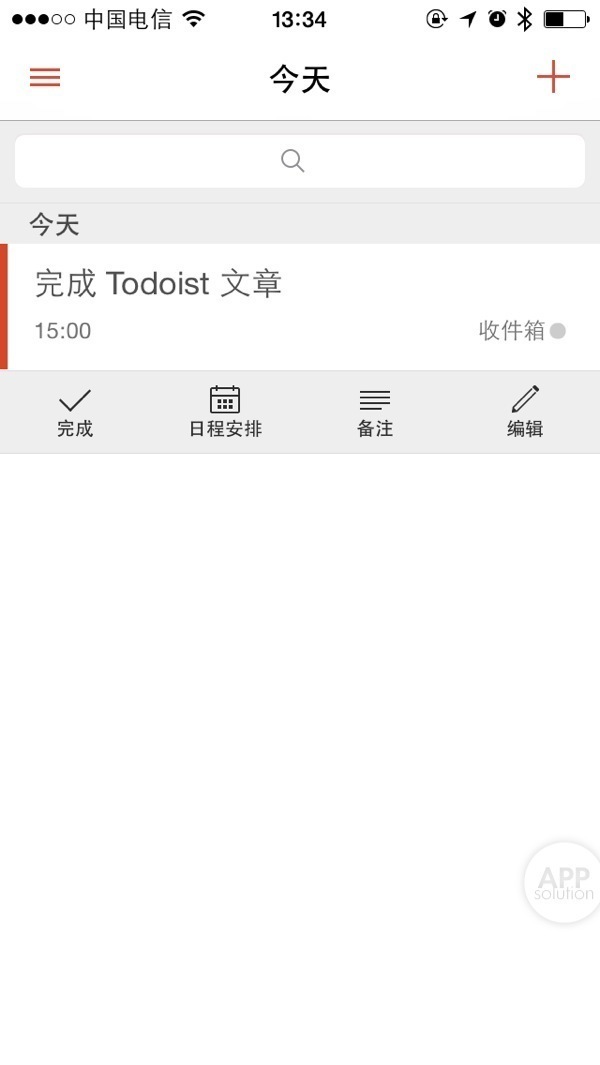Focus the search field

[x=299, y=161]
